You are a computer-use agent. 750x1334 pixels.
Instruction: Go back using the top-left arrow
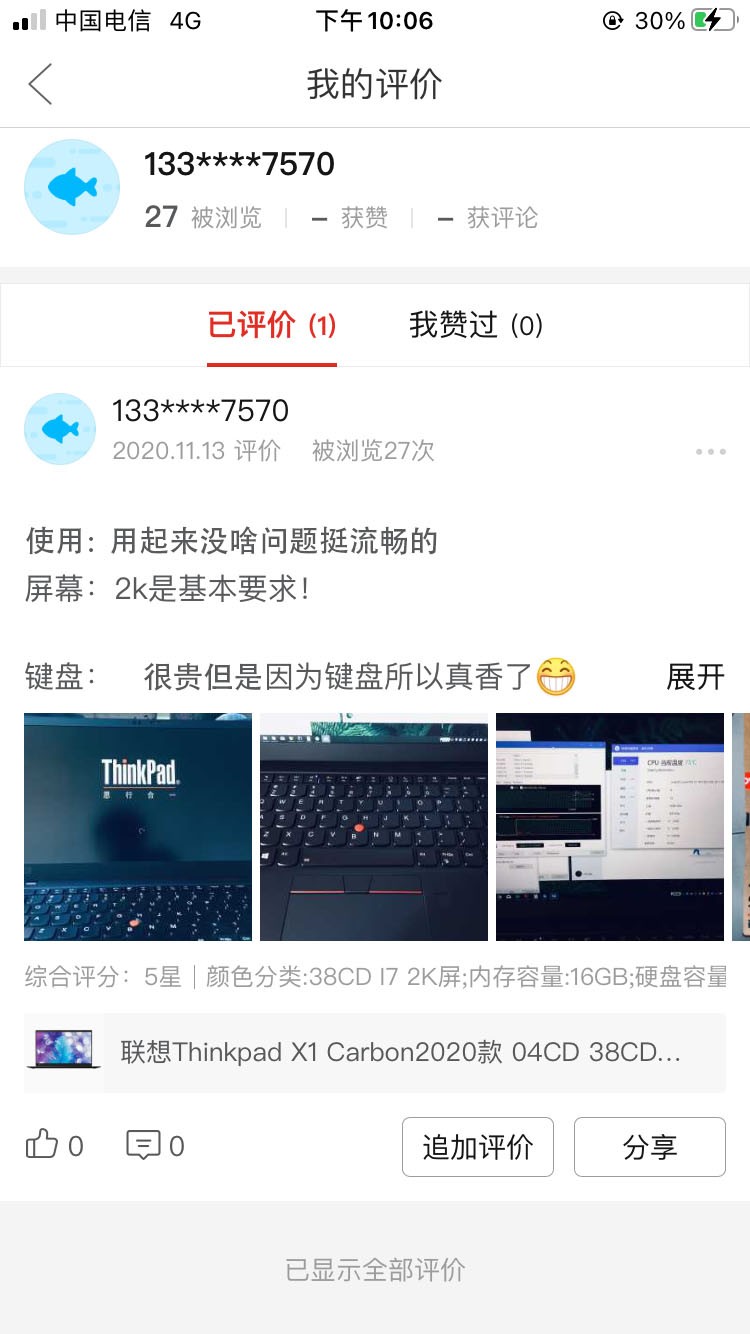pos(40,84)
